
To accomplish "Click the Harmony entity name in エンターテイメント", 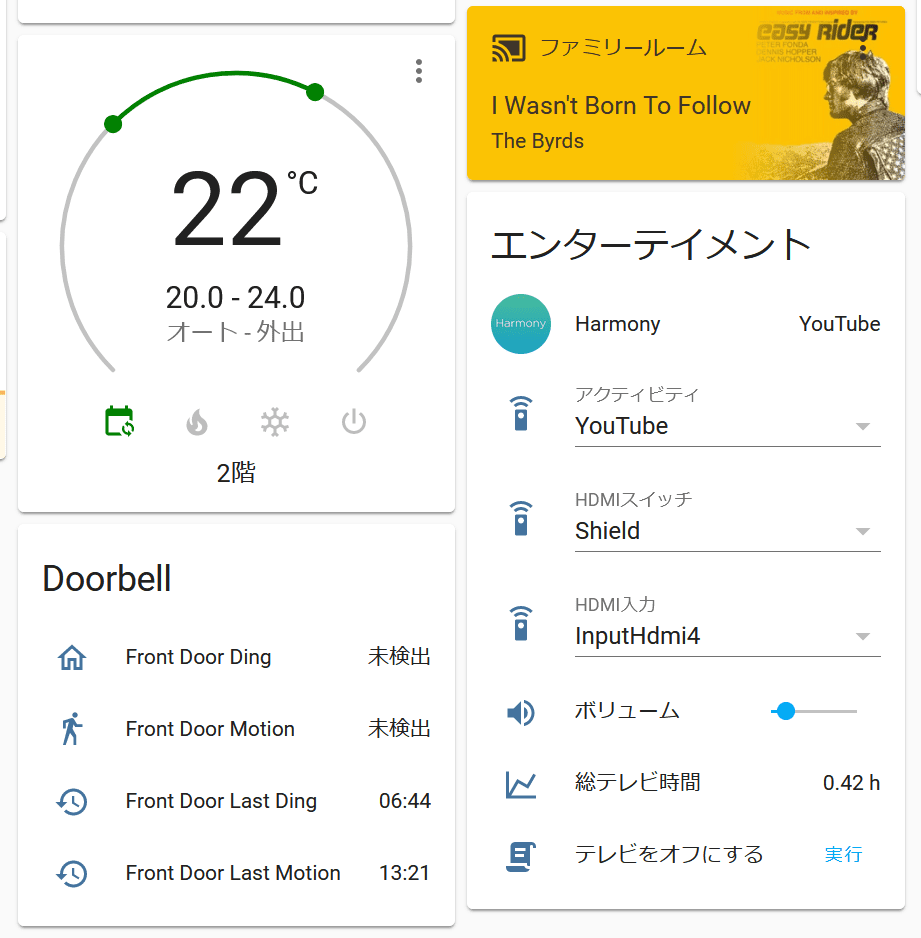I will (617, 324).
